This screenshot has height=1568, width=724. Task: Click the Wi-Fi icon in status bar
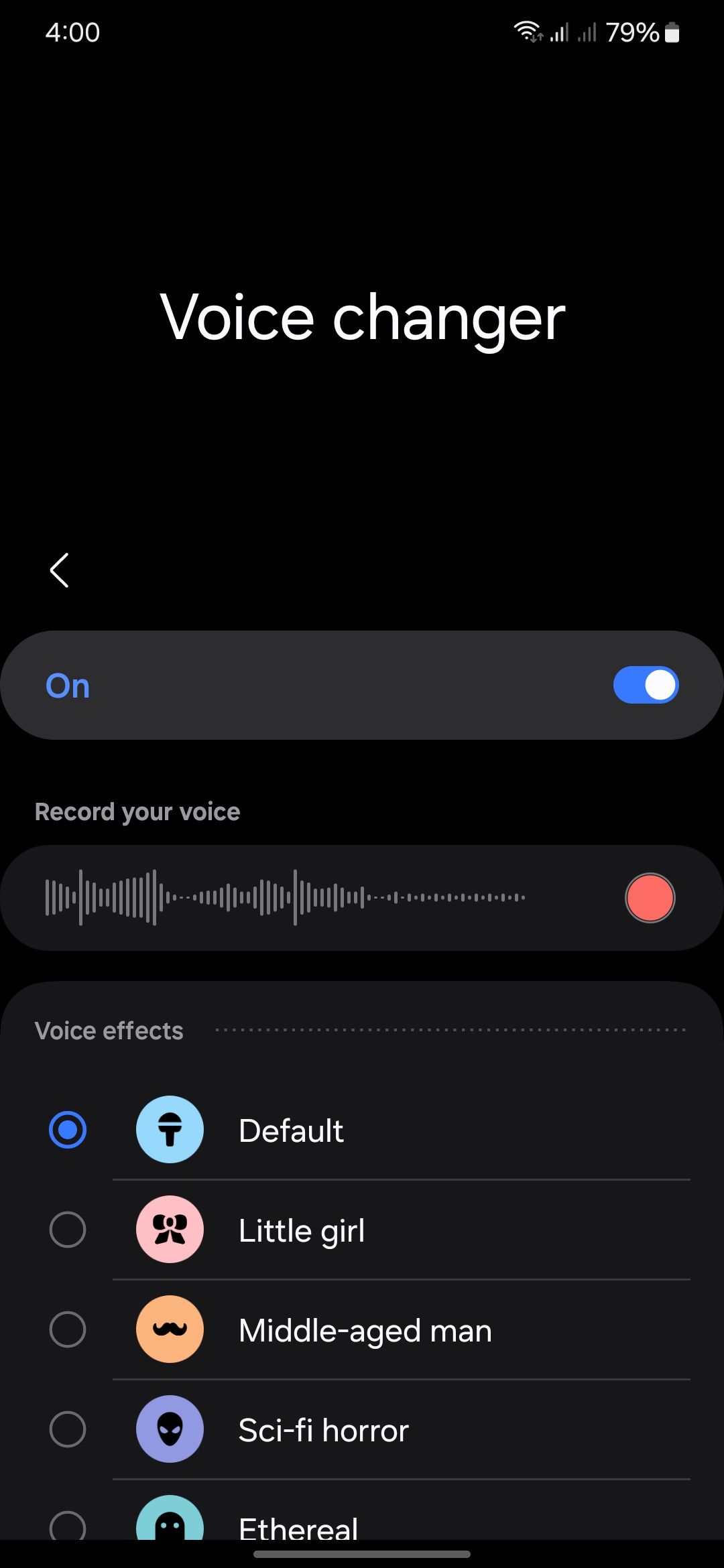pos(527,30)
